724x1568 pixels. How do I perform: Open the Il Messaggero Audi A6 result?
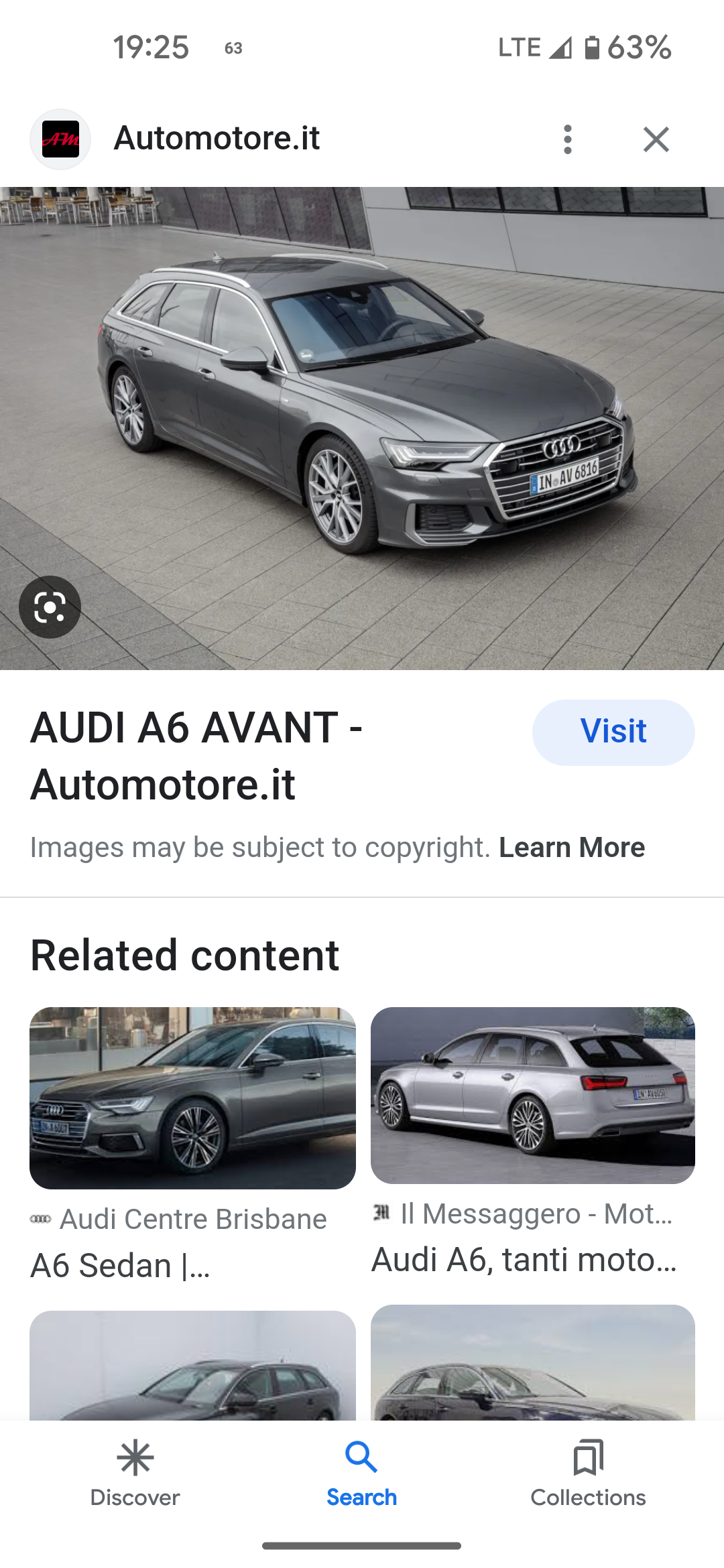[532, 1096]
